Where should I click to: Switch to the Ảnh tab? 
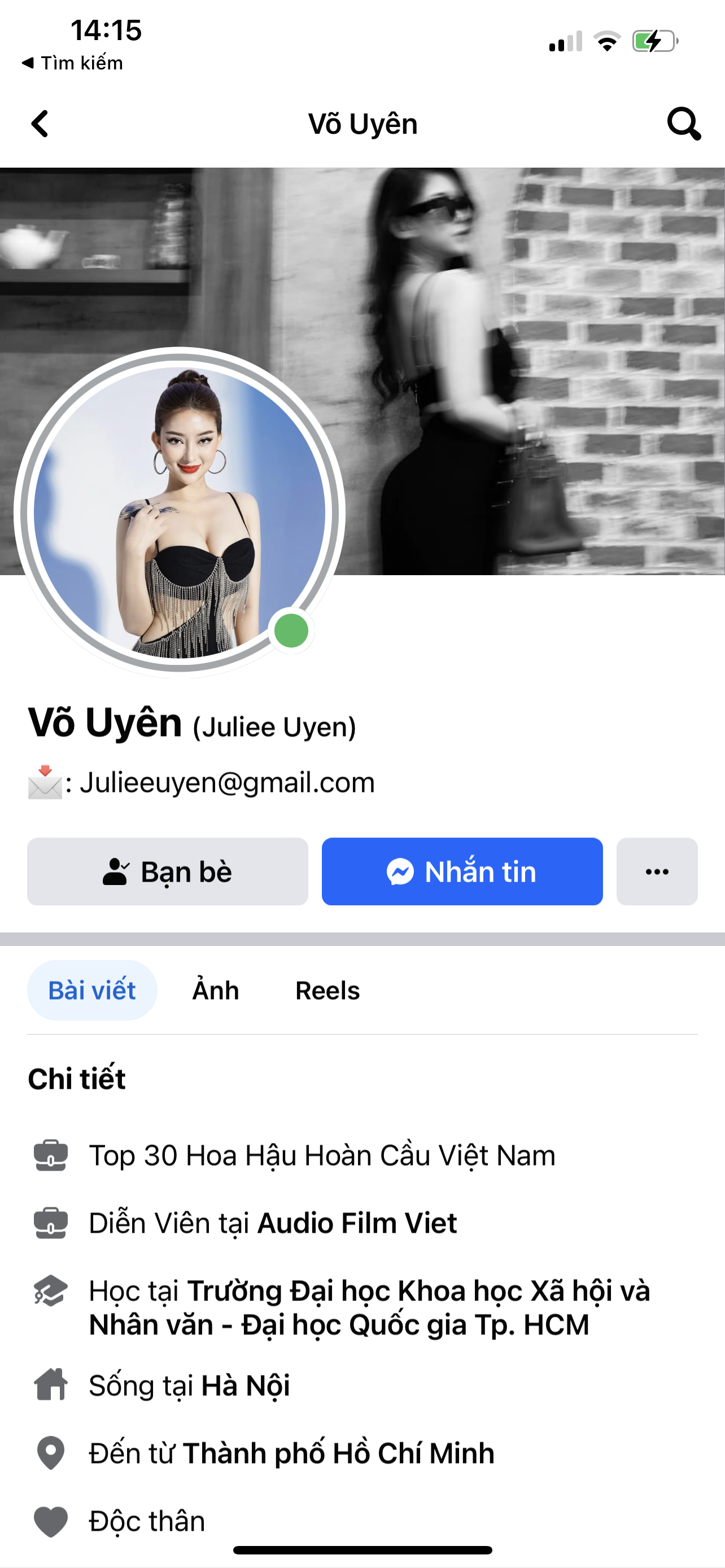click(x=216, y=991)
